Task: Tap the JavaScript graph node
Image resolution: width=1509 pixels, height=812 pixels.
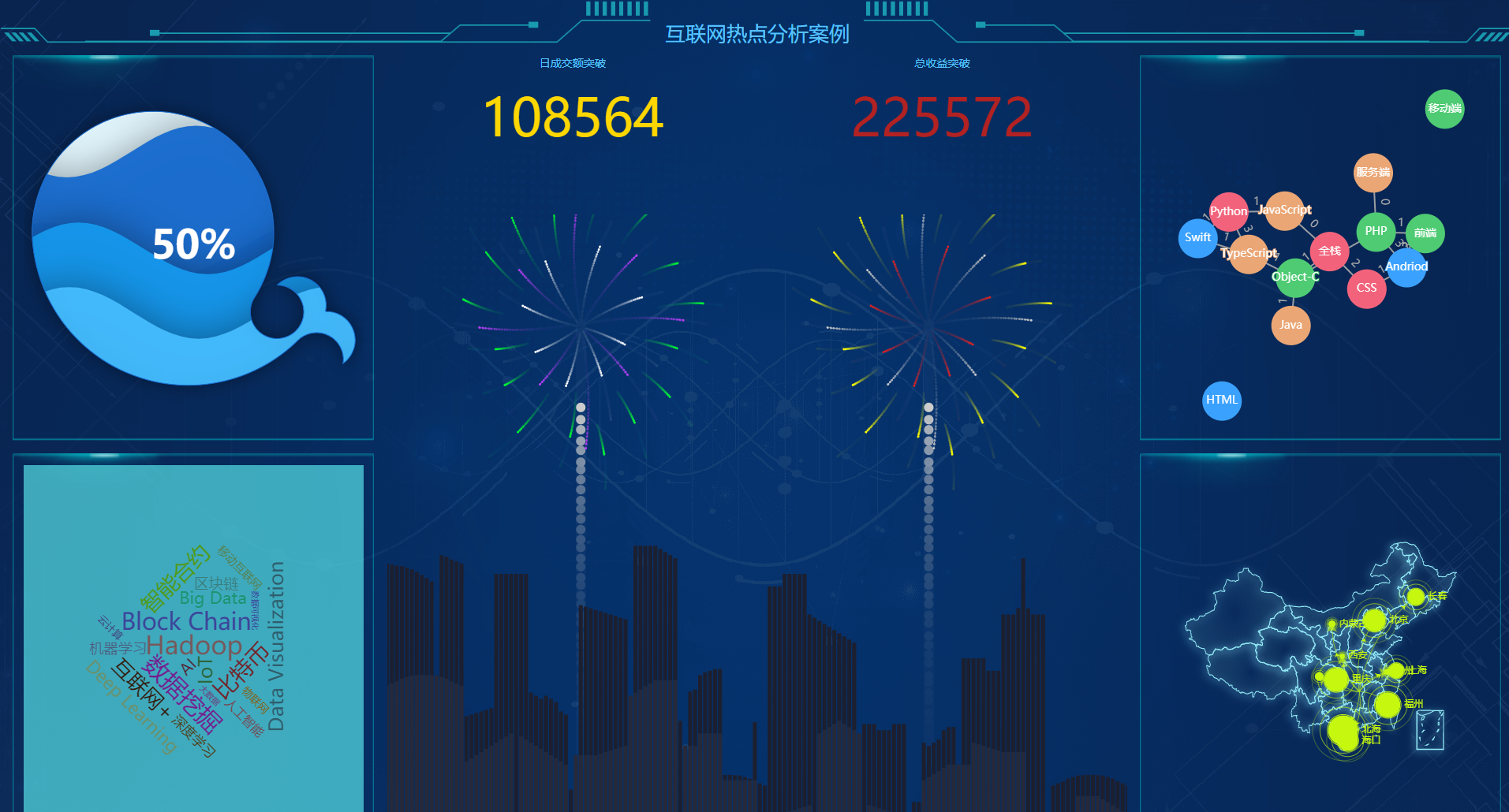Action: pyautogui.click(x=1284, y=210)
